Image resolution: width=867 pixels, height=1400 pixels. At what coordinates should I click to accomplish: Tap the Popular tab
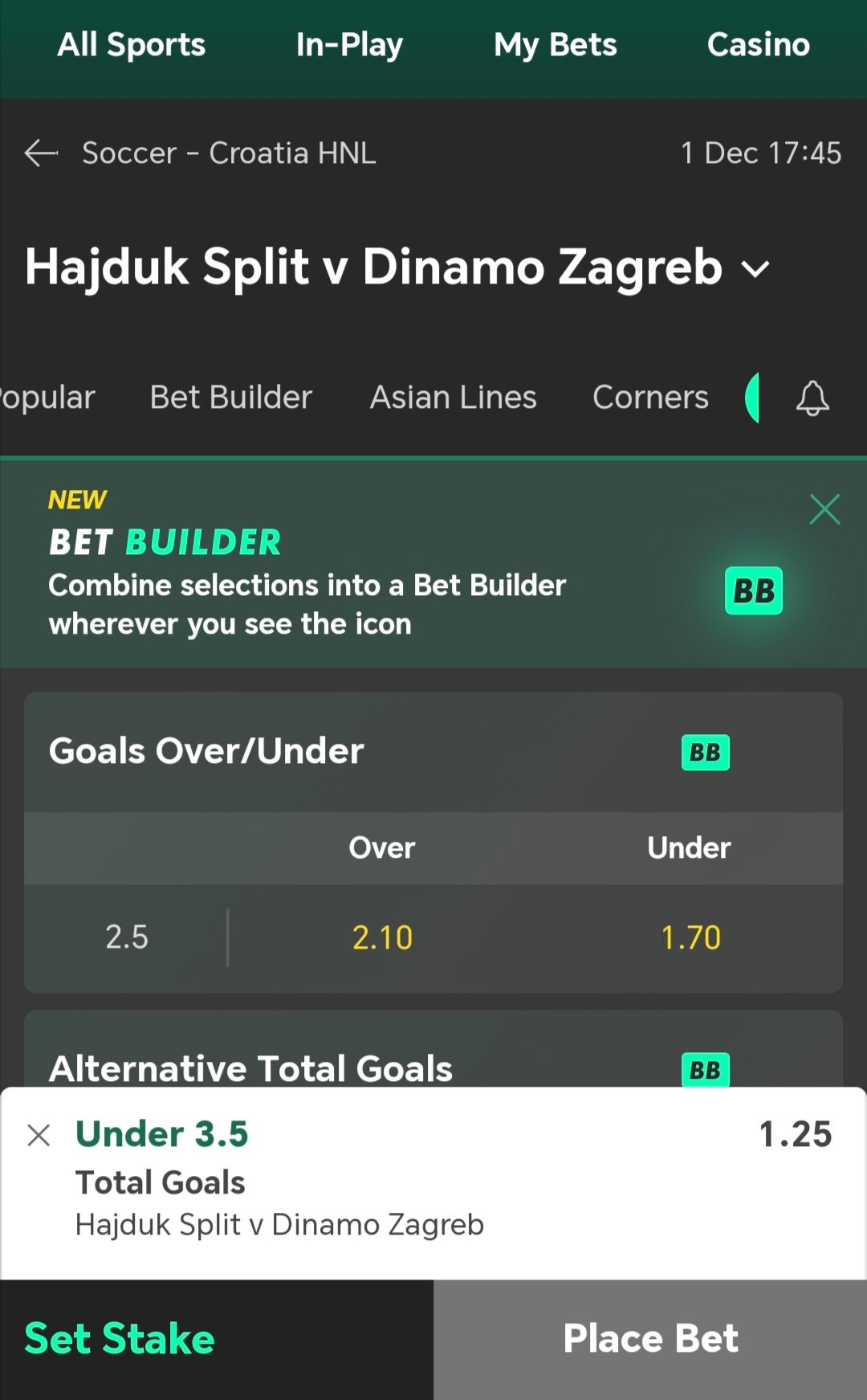point(47,398)
